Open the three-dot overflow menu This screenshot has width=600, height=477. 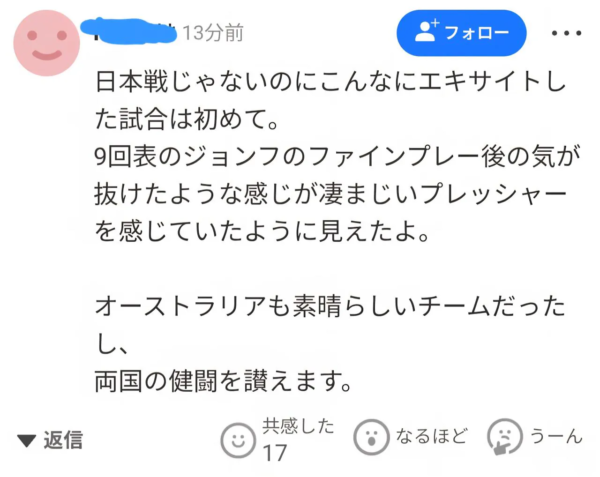coord(565,32)
